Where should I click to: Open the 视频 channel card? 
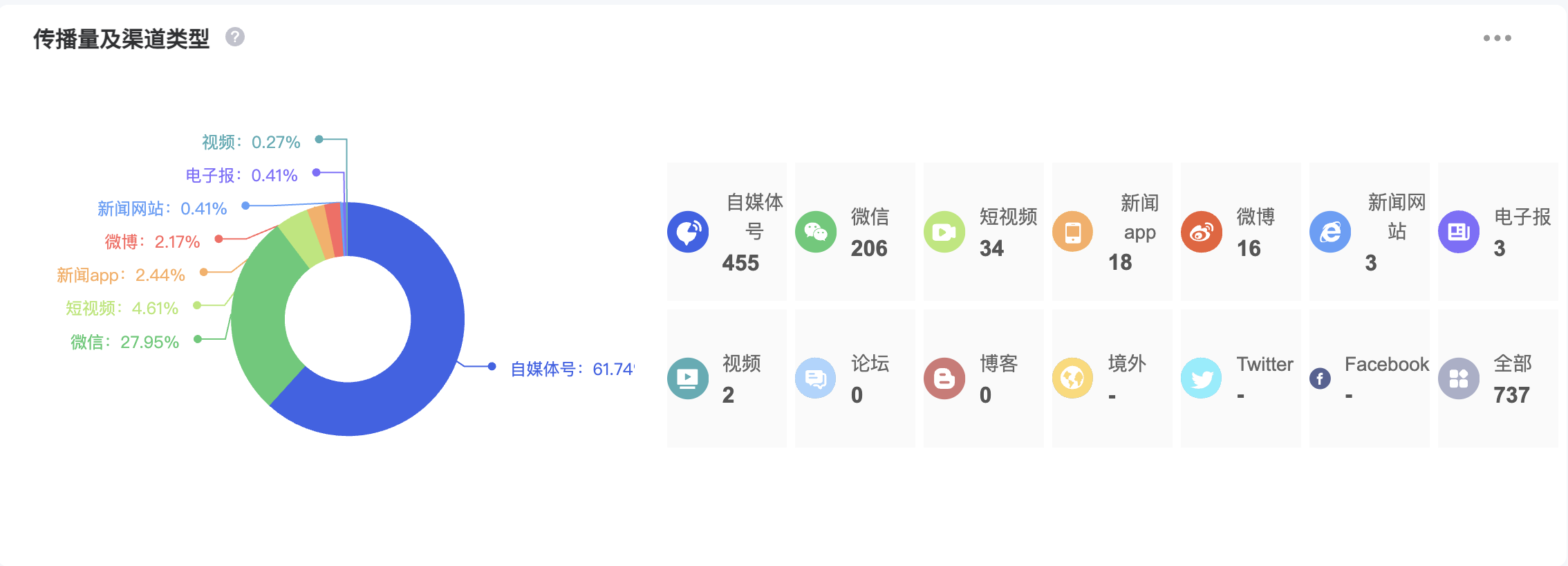pos(726,378)
